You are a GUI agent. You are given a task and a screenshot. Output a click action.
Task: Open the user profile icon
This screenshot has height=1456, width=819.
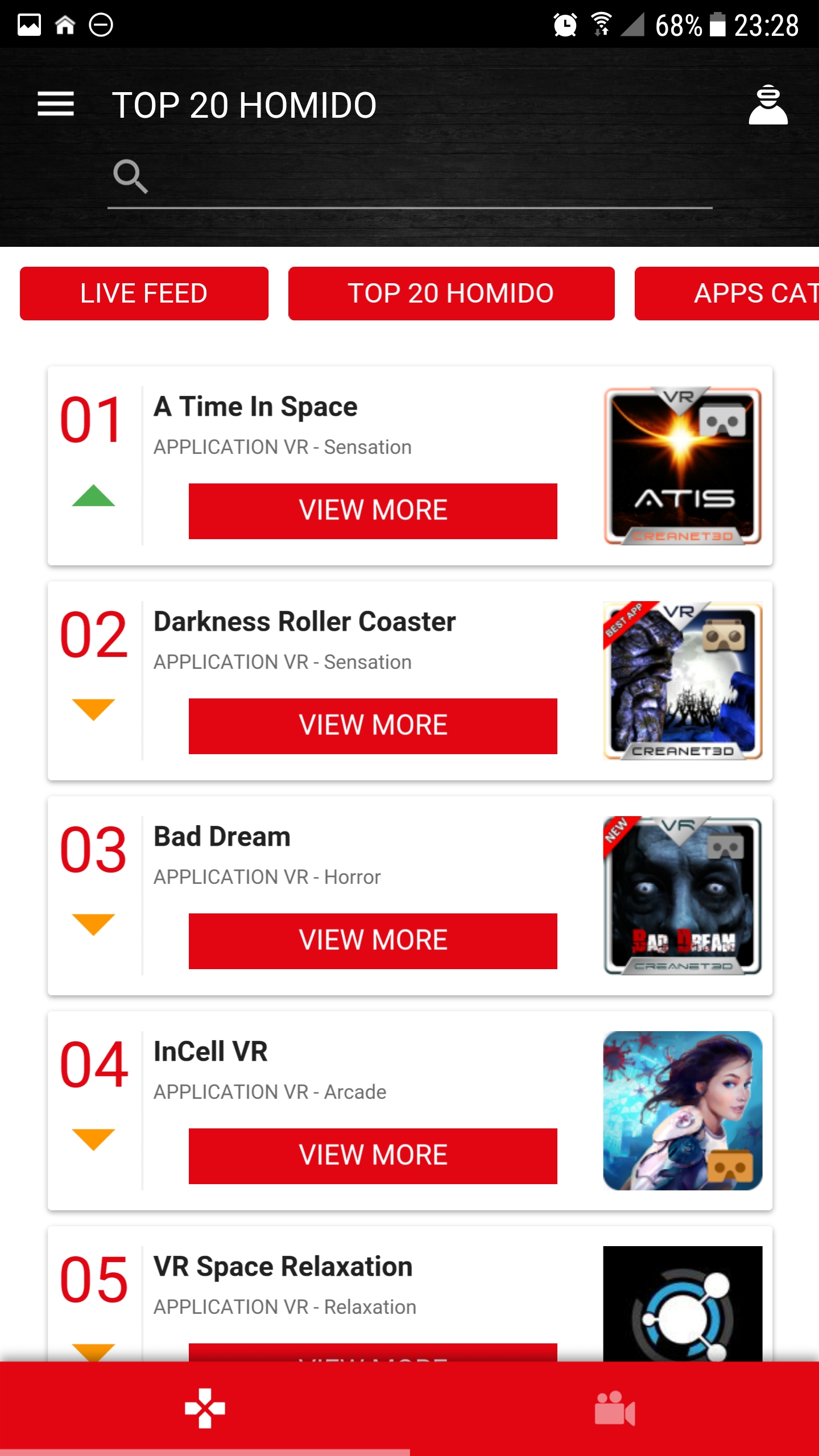(x=770, y=104)
